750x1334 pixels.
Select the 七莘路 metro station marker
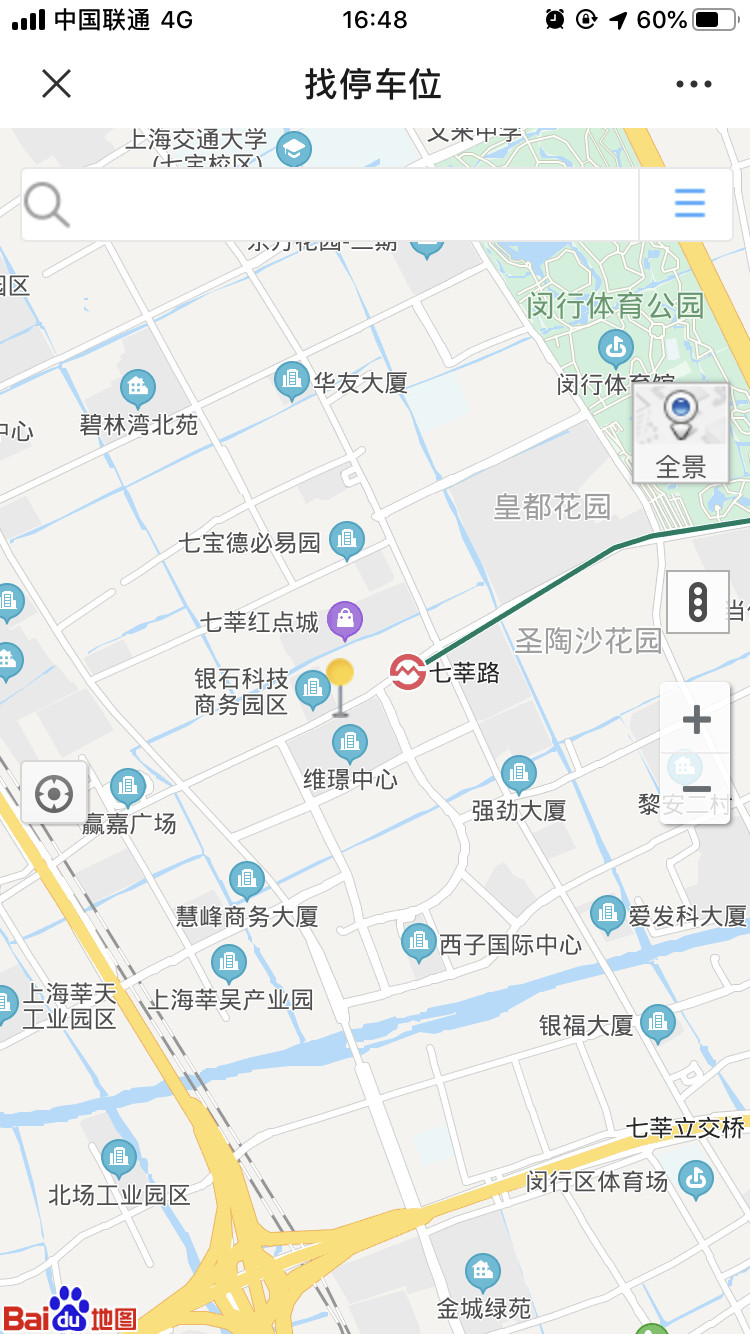[x=407, y=672]
